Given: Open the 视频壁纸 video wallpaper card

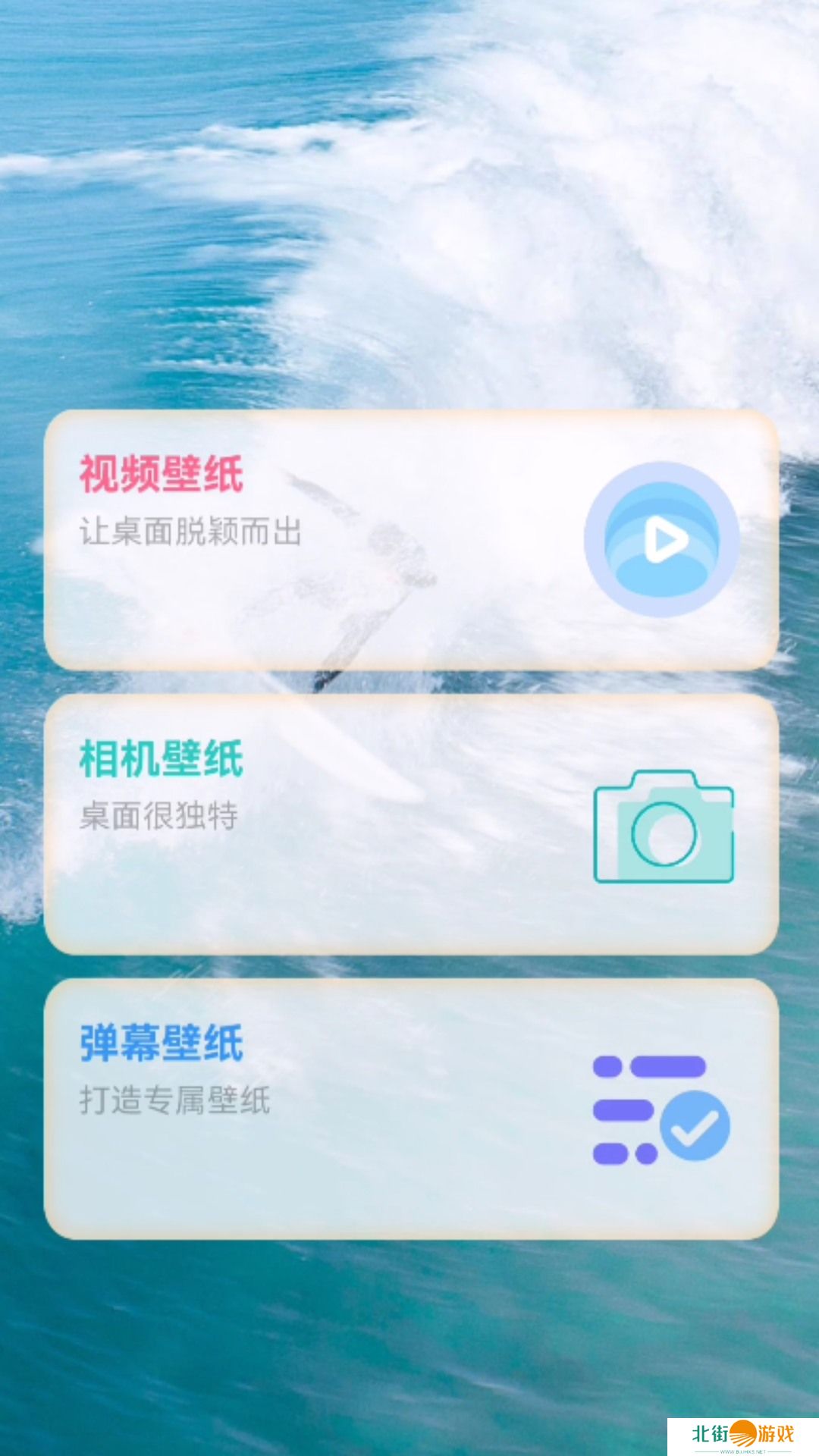Looking at the screenshot, I should [411, 540].
